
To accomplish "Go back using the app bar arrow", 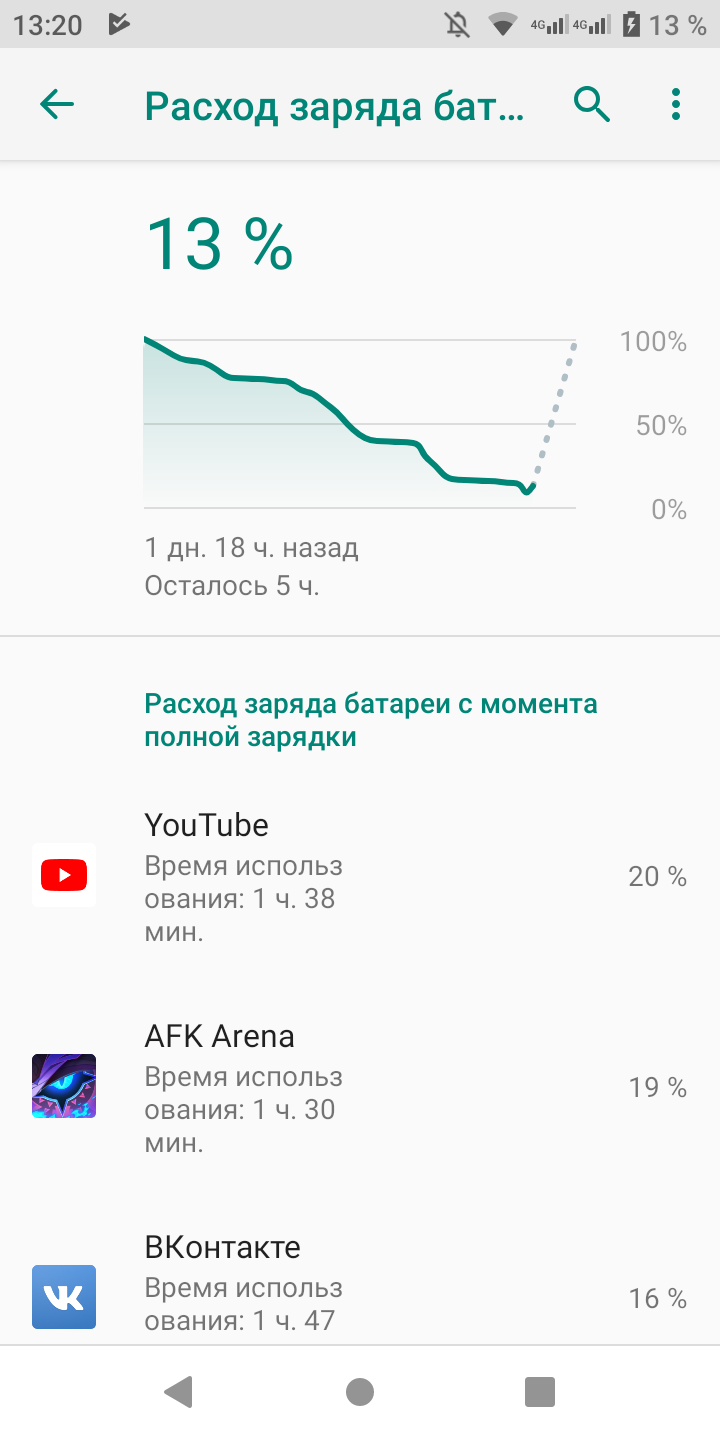I will (57, 104).
